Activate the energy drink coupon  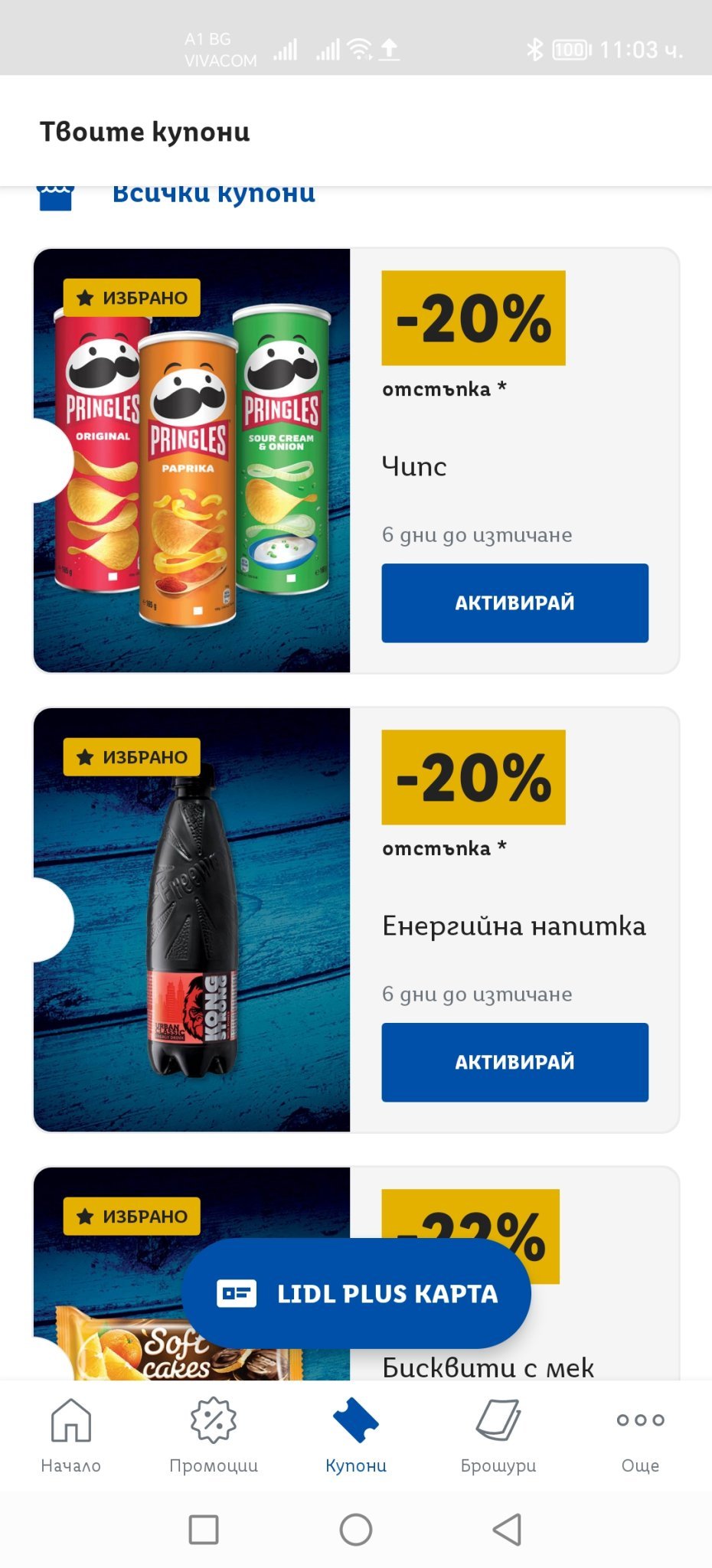[514, 1062]
